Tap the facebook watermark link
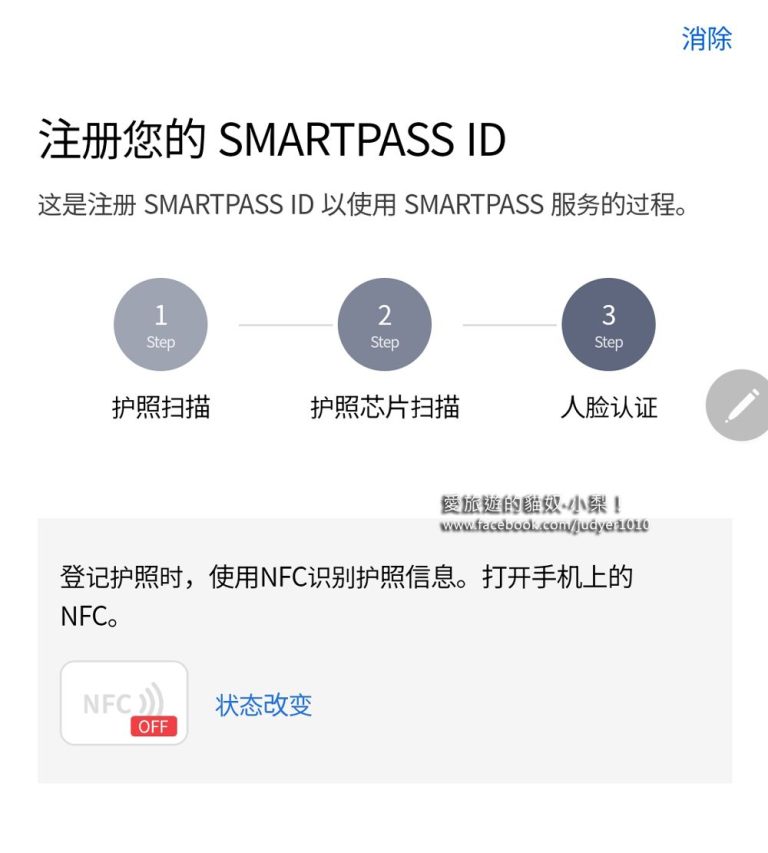 coord(546,523)
